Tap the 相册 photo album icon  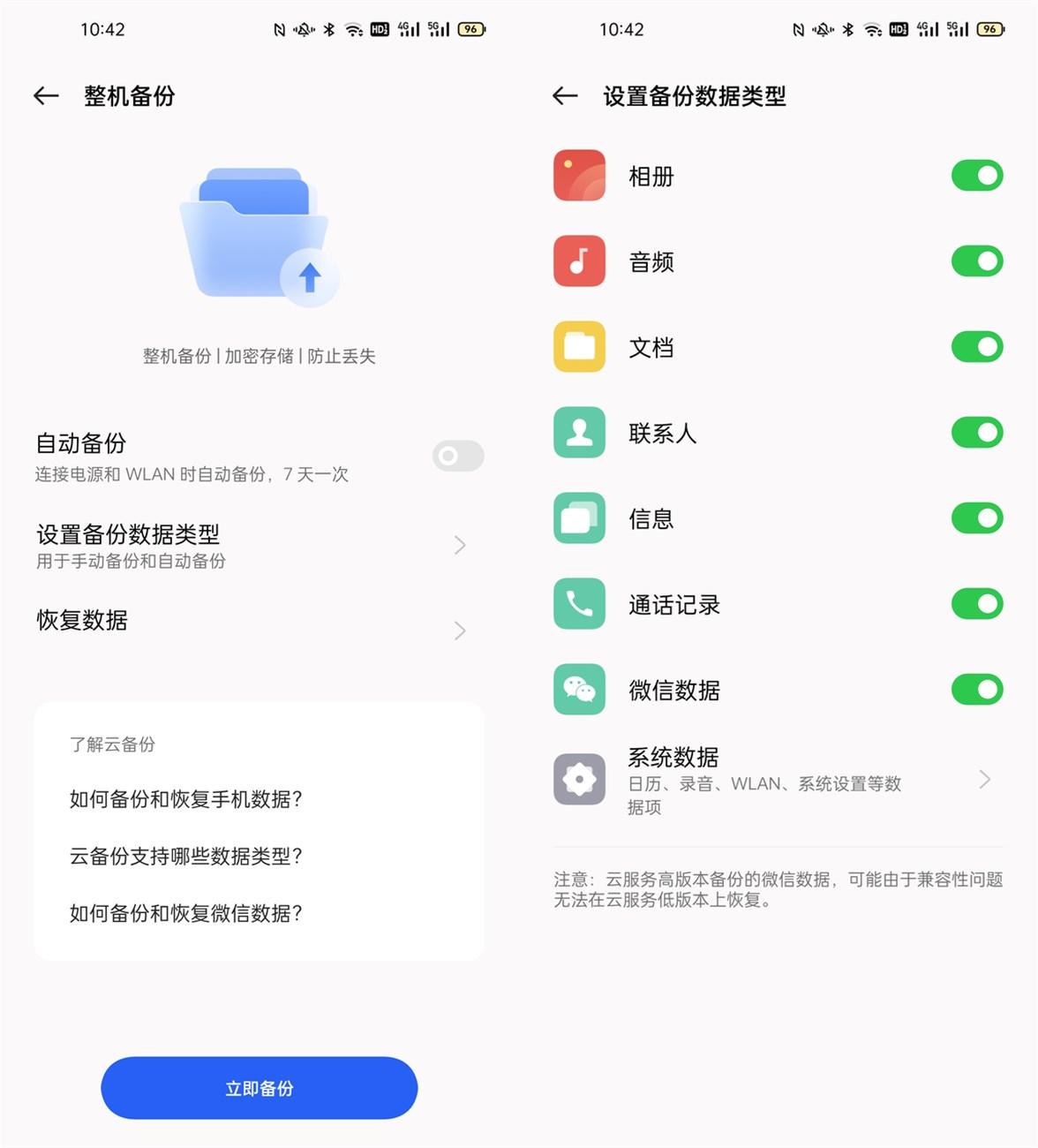pos(578,175)
